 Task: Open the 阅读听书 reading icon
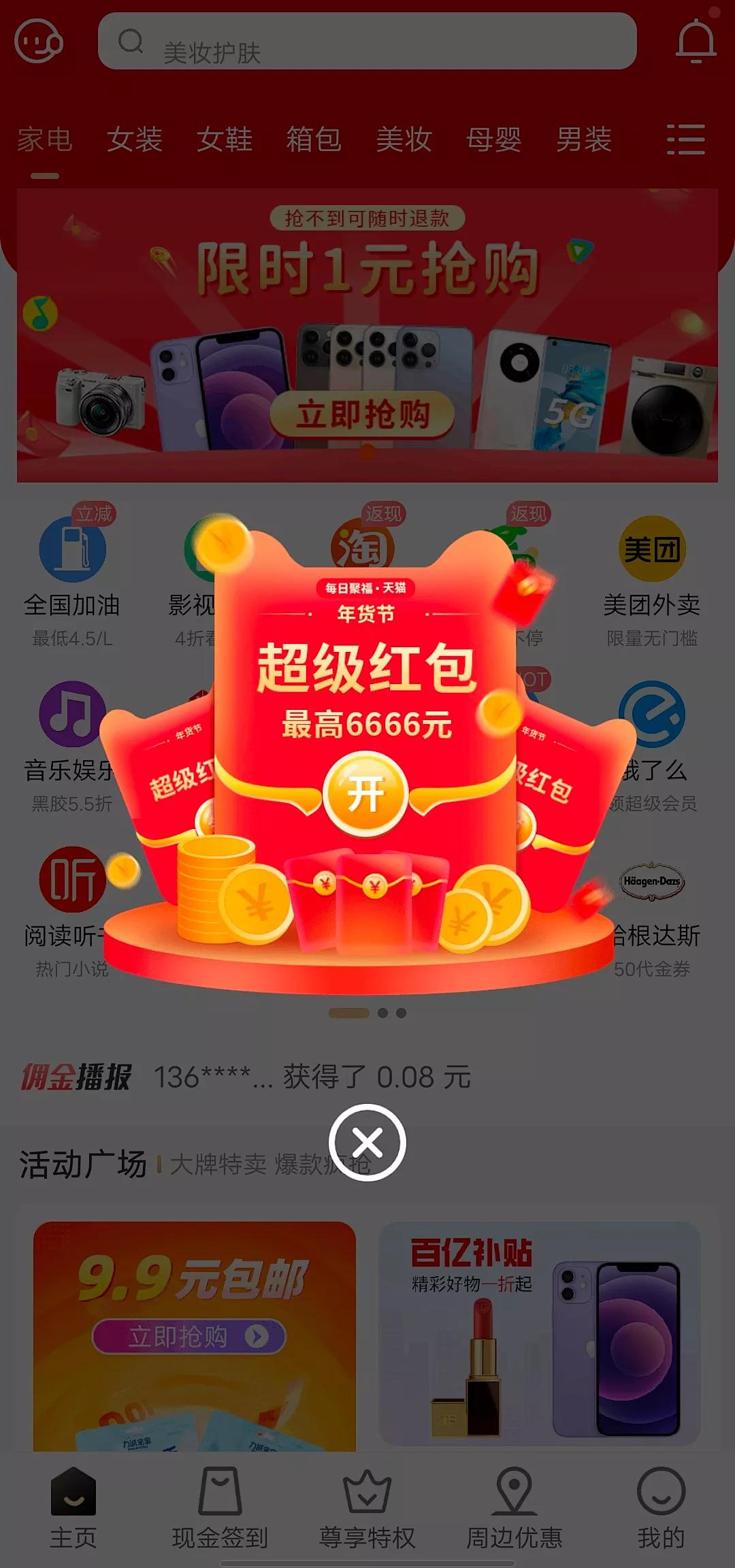(x=73, y=881)
